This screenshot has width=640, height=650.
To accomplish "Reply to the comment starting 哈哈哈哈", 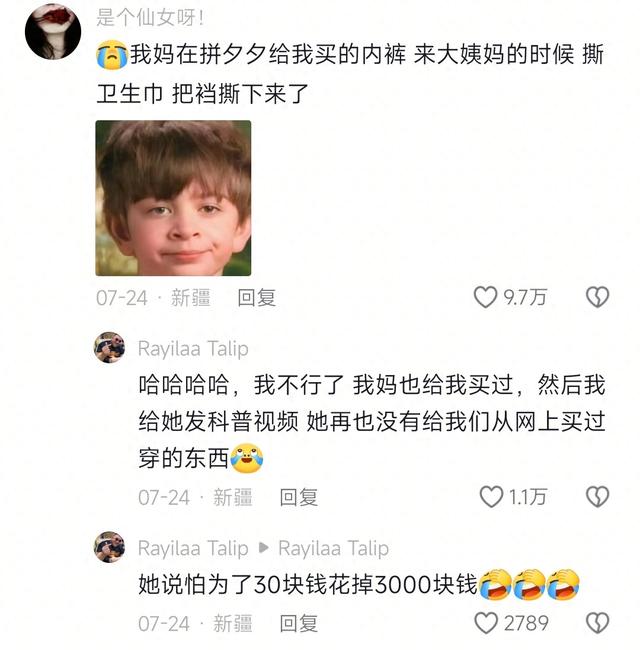I will 298,497.
